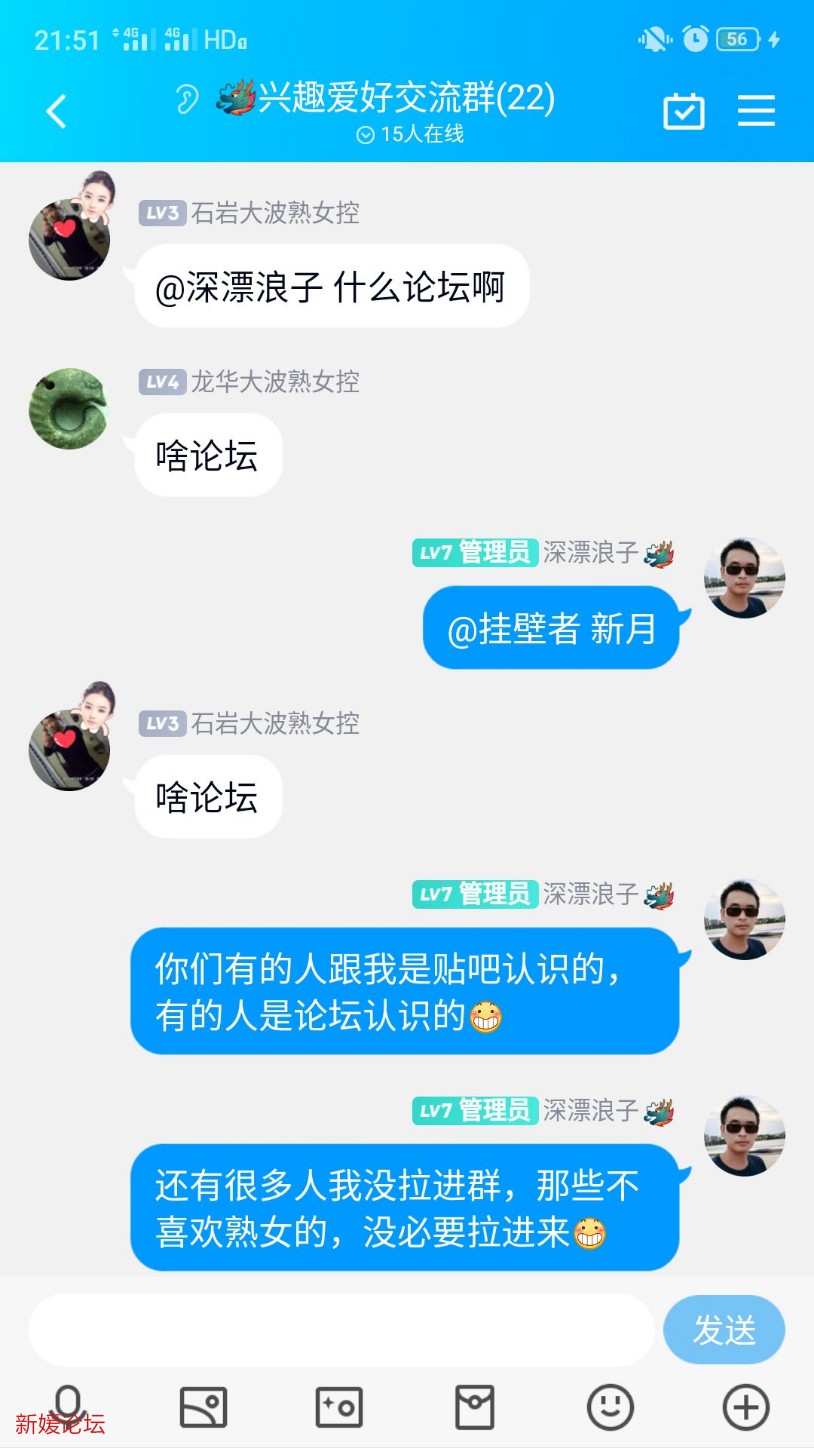Tap the plus icon for more attachments
814x1448 pixels.
tap(745, 1406)
